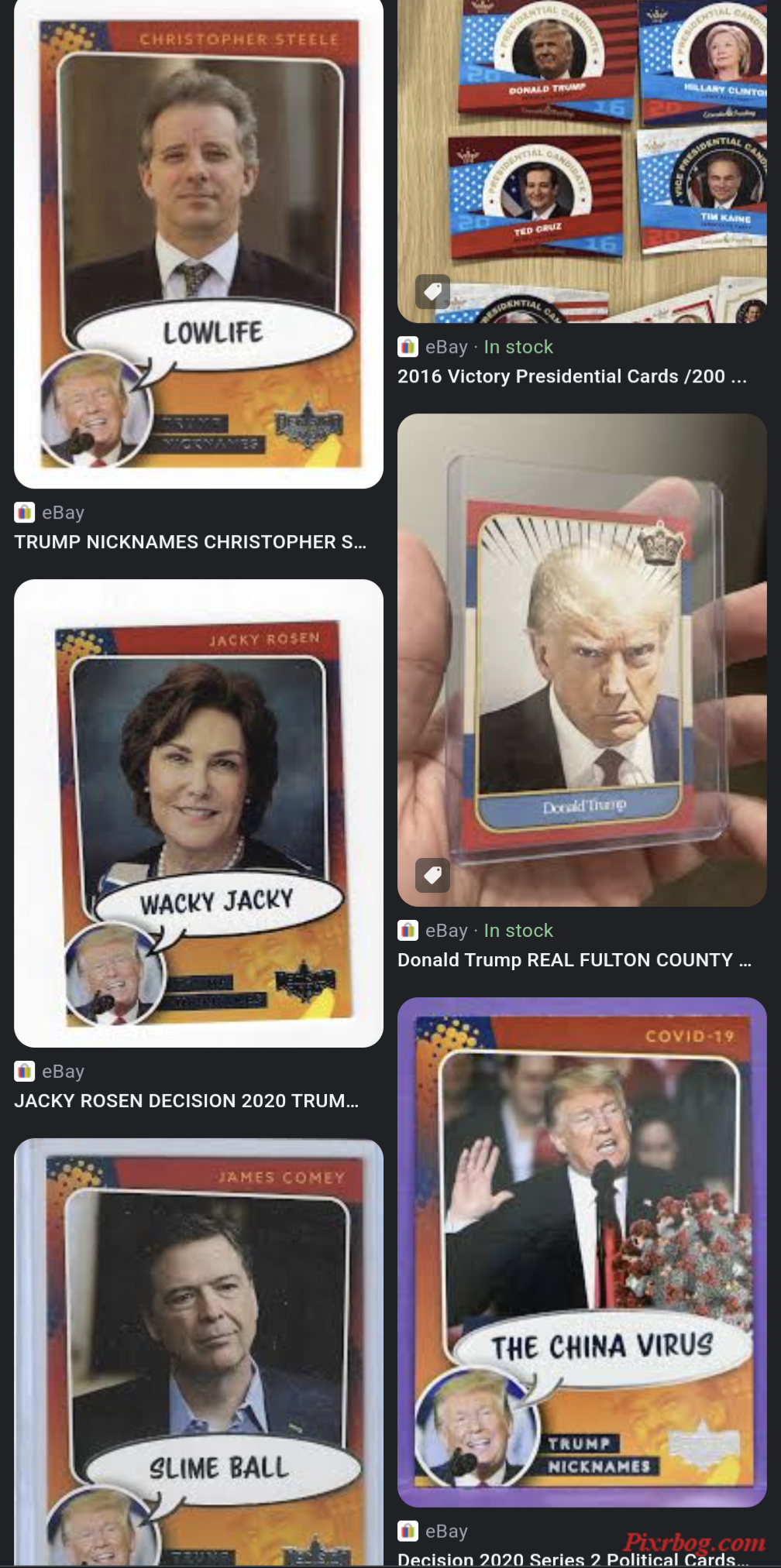Open the JACKY ROSEN DECISION 2020 listing link

[x=186, y=1101]
